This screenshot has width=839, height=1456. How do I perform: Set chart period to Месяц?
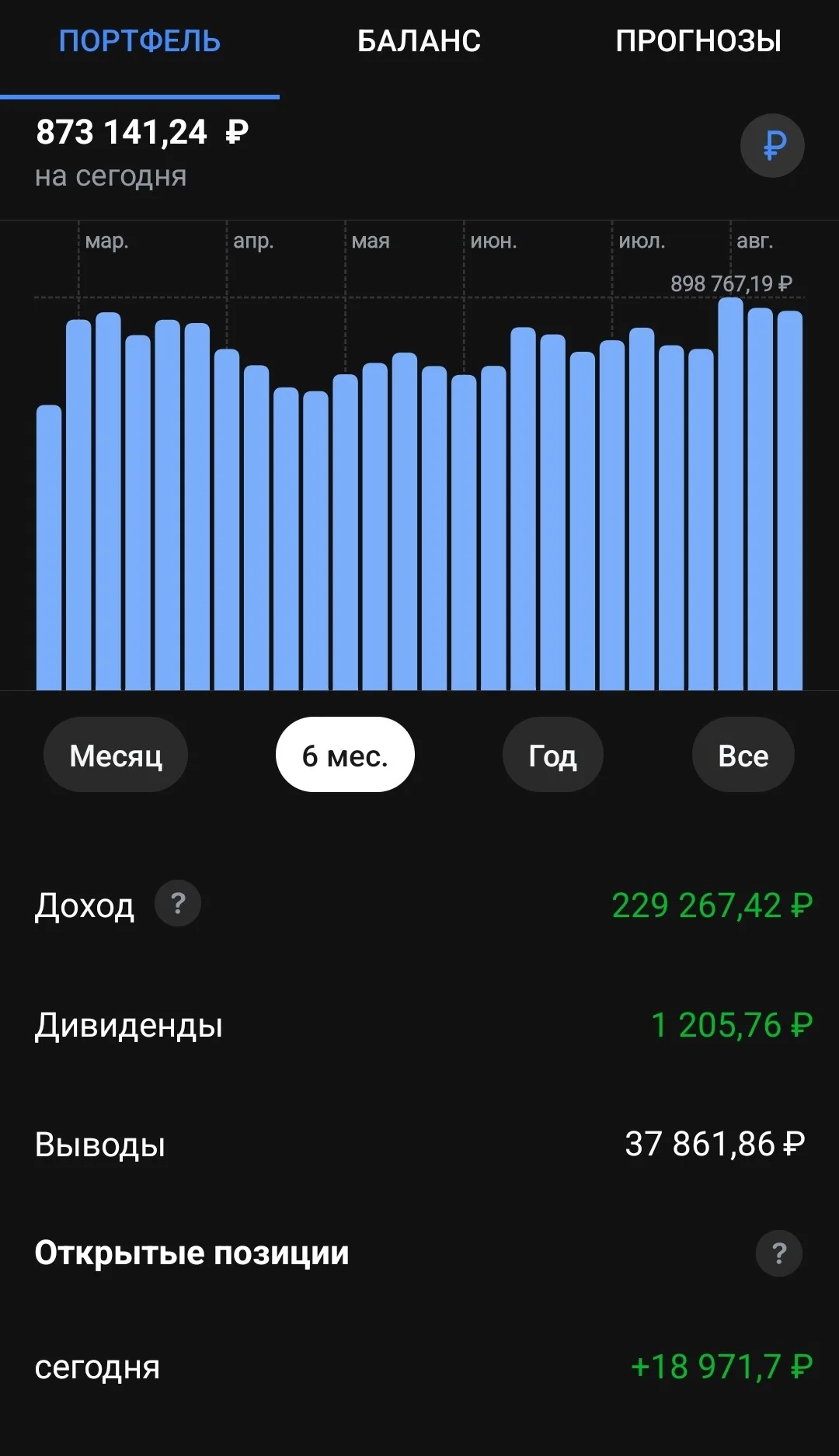116,755
